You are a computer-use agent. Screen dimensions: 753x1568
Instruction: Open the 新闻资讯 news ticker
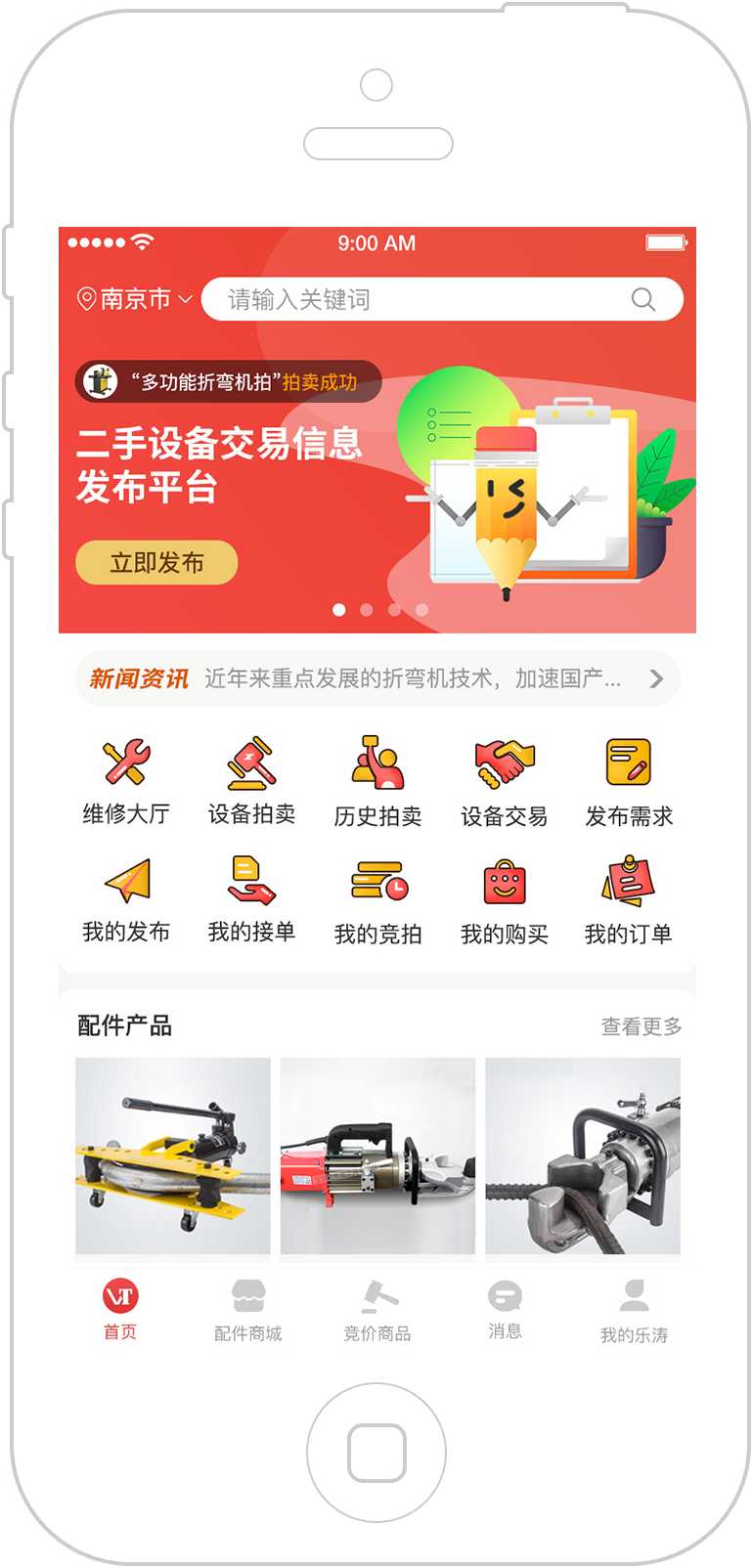click(x=377, y=678)
